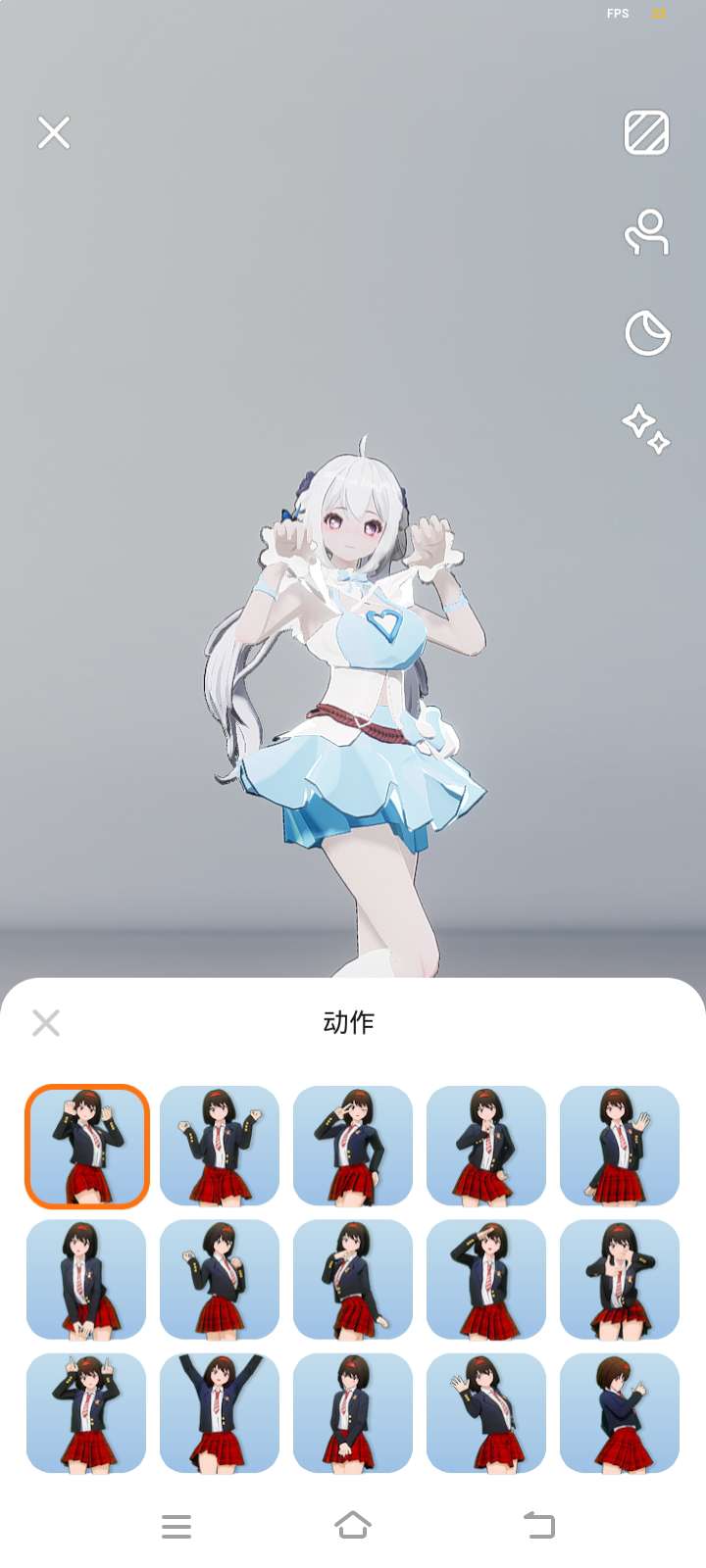This screenshot has height=1568, width=706.
Task: Tap the system back button
Action: pos(538,1525)
